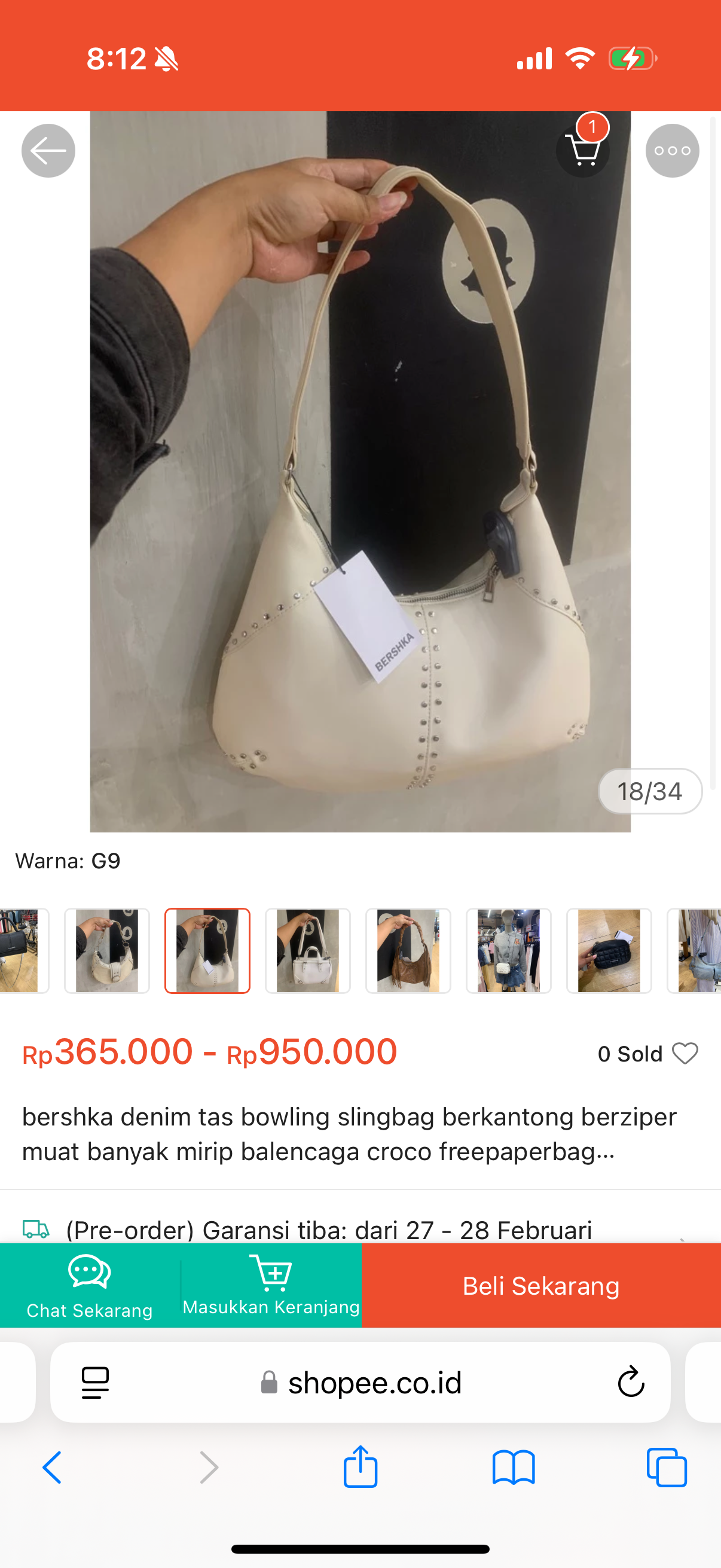Go back using the arrow above the product photo
Image resolution: width=721 pixels, height=1568 pixels.
48,150
